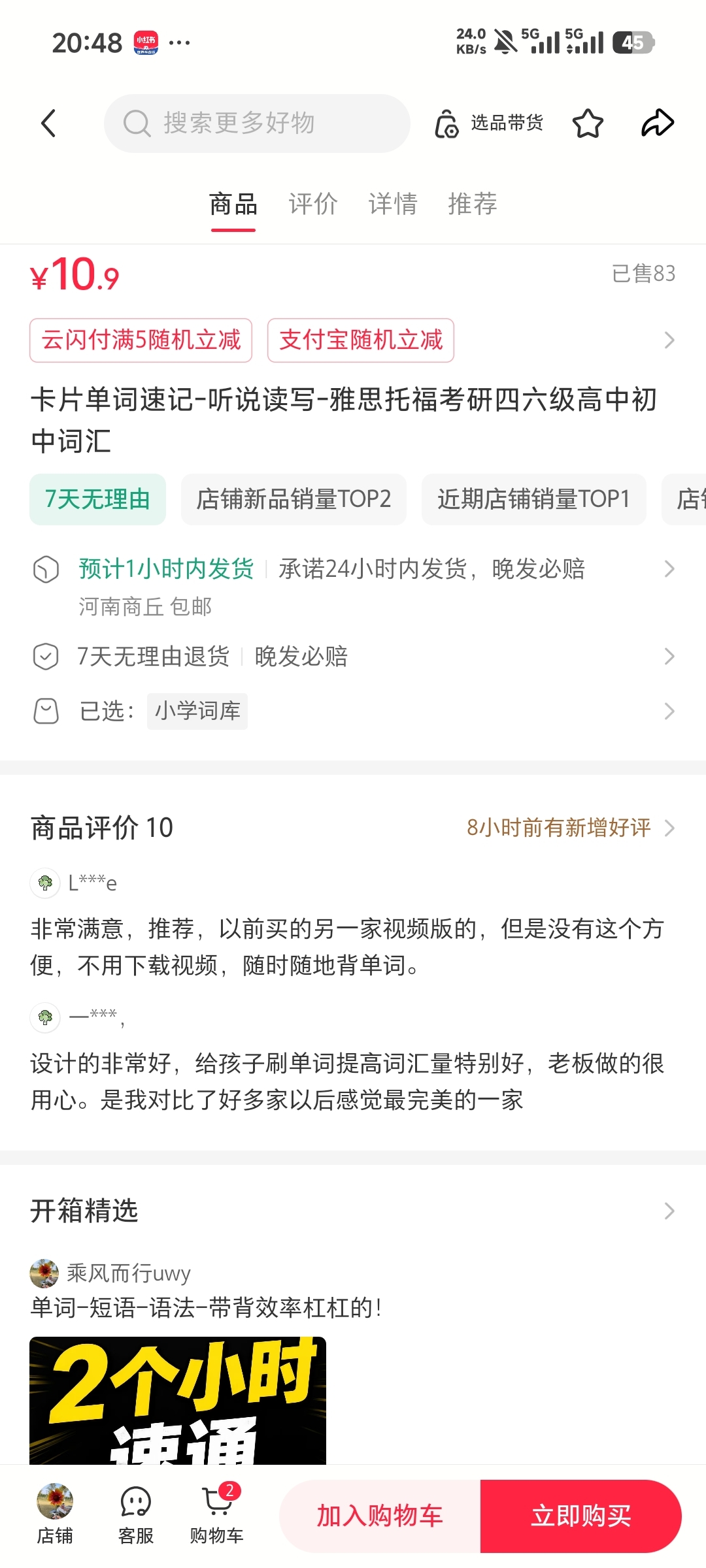Open the 7天无理由退货 service guarantee row
706x1568 pixels.
[353, 656]
